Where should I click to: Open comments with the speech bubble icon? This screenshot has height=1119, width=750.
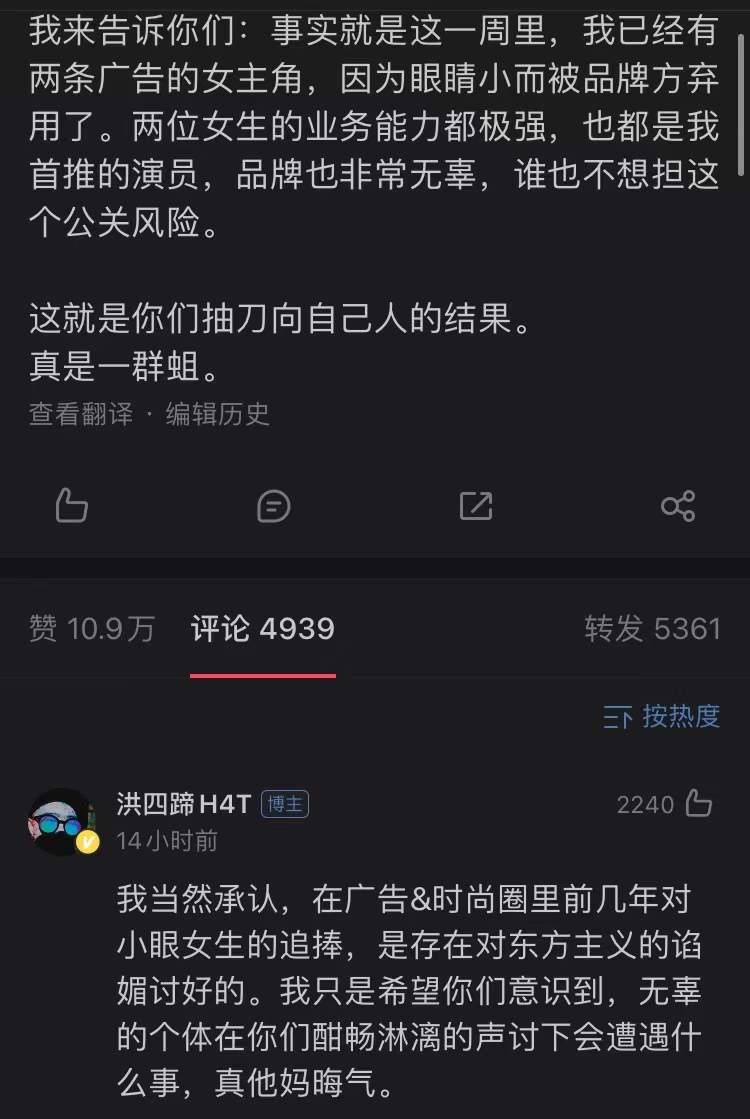[x=274, y=507]
